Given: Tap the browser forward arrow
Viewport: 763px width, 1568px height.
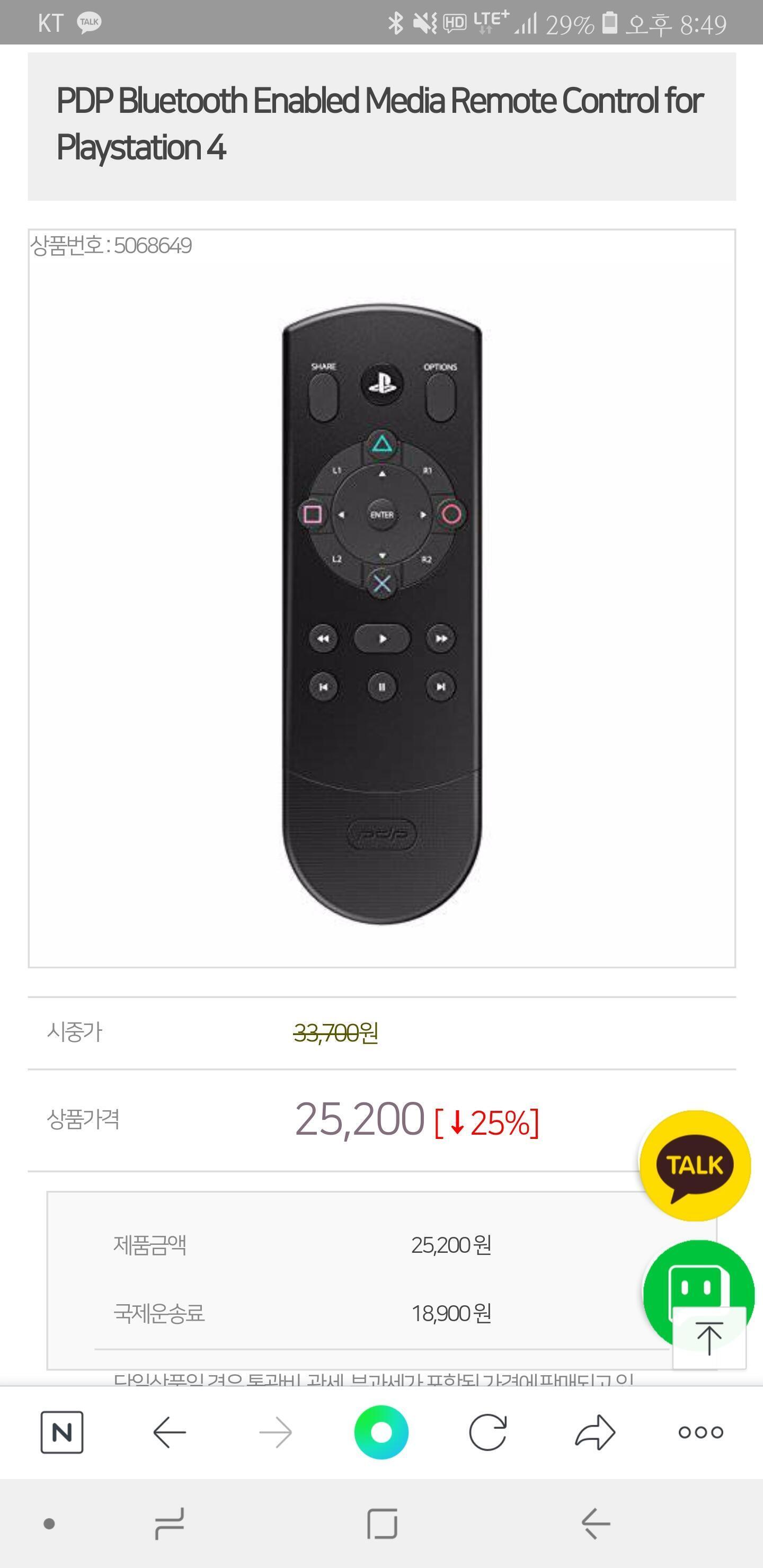Looking at the screenshot, I should click(x=275, y=1432).
